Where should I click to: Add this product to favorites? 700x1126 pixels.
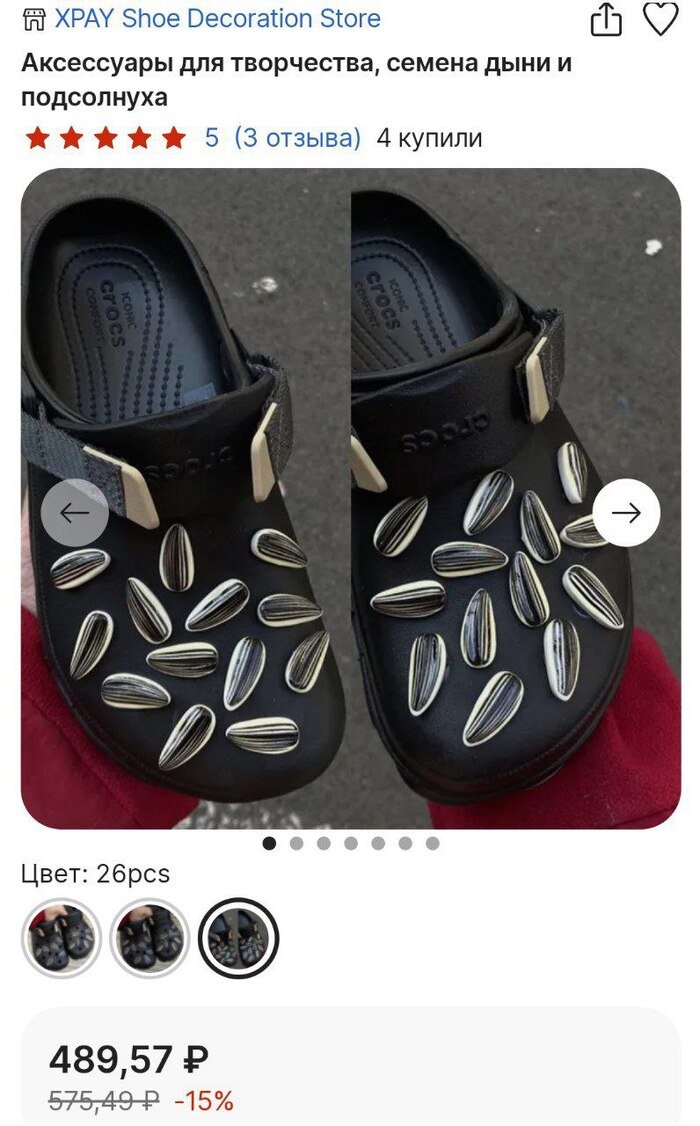660,20
